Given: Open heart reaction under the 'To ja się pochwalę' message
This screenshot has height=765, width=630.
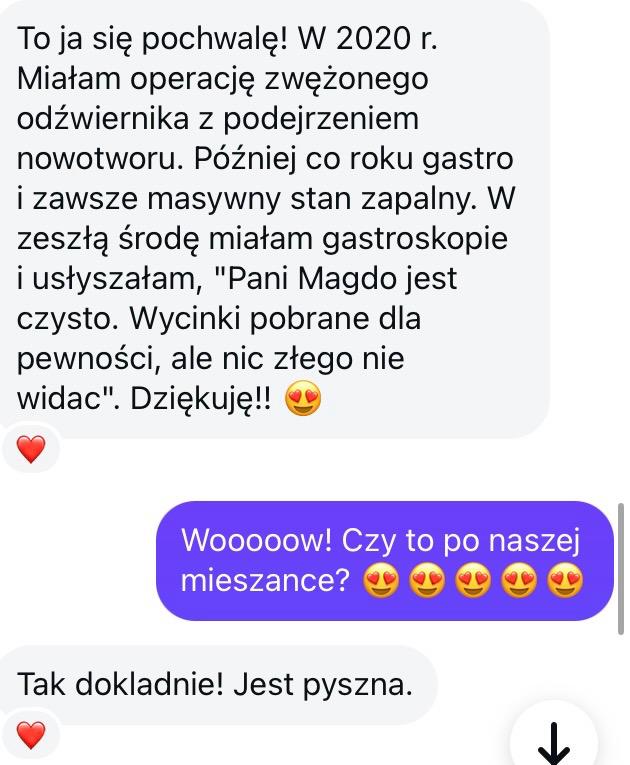Looking at the screenshot, I should pyautogui.click(x=31, y=451).
